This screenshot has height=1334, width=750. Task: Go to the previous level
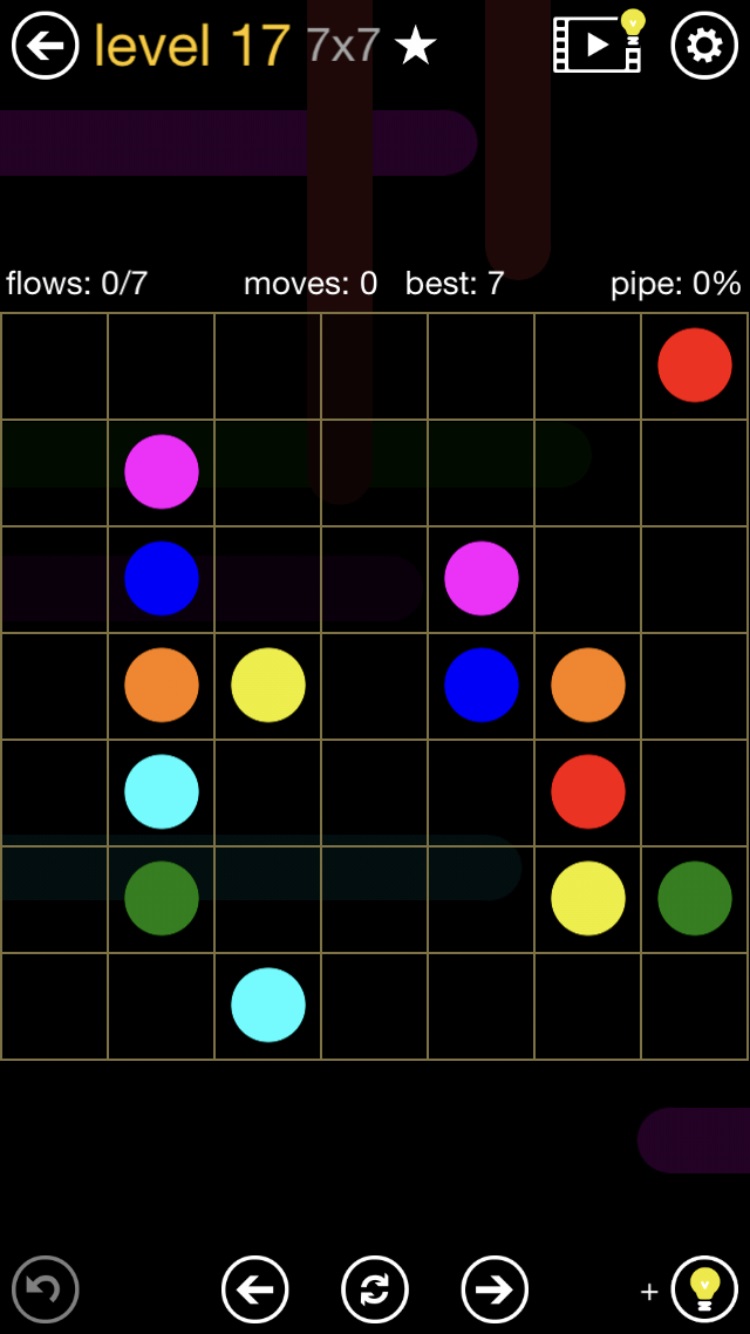point(255,1289)
